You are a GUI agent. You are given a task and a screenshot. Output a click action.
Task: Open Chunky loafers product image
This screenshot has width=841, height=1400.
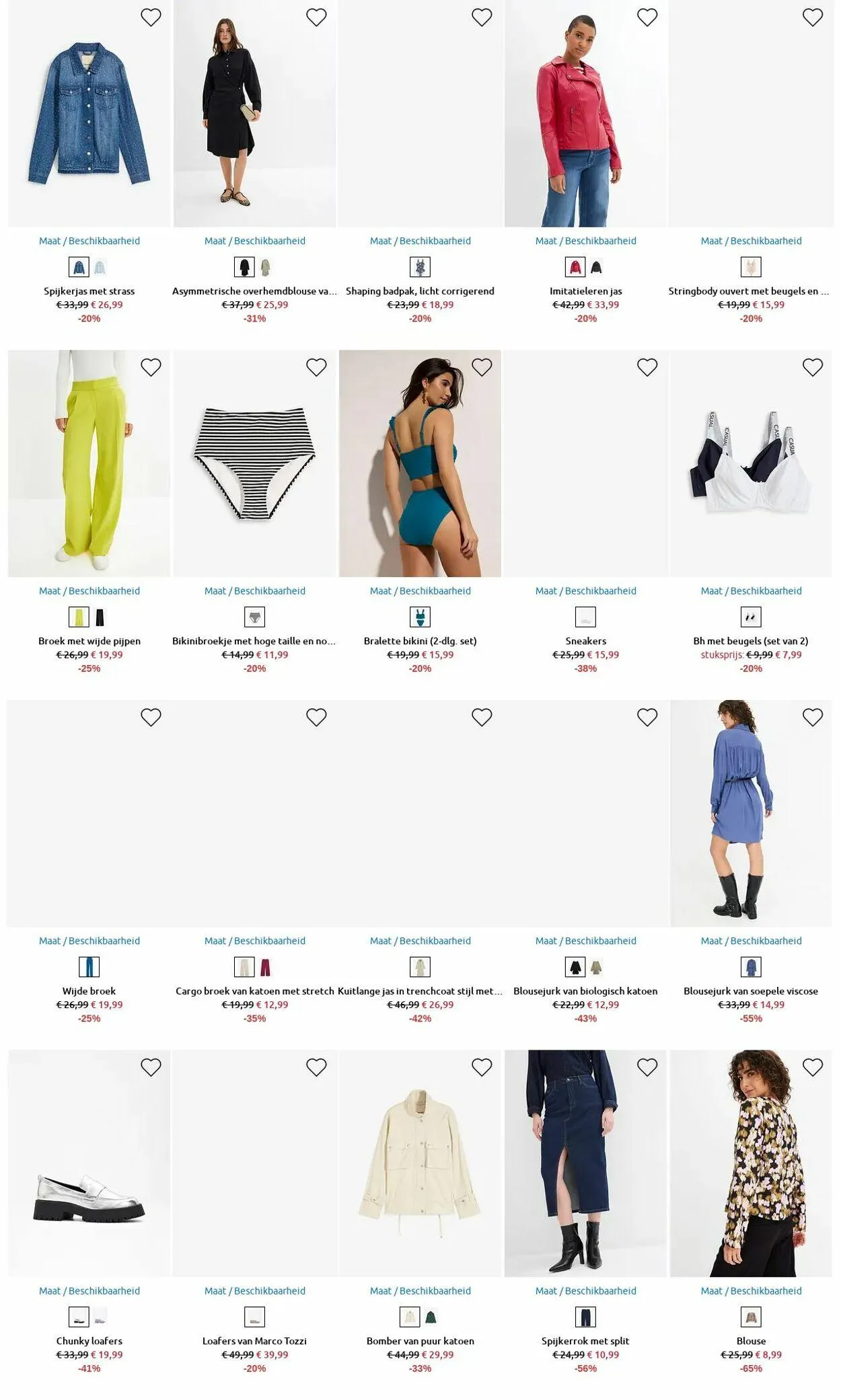[89, 1163]
